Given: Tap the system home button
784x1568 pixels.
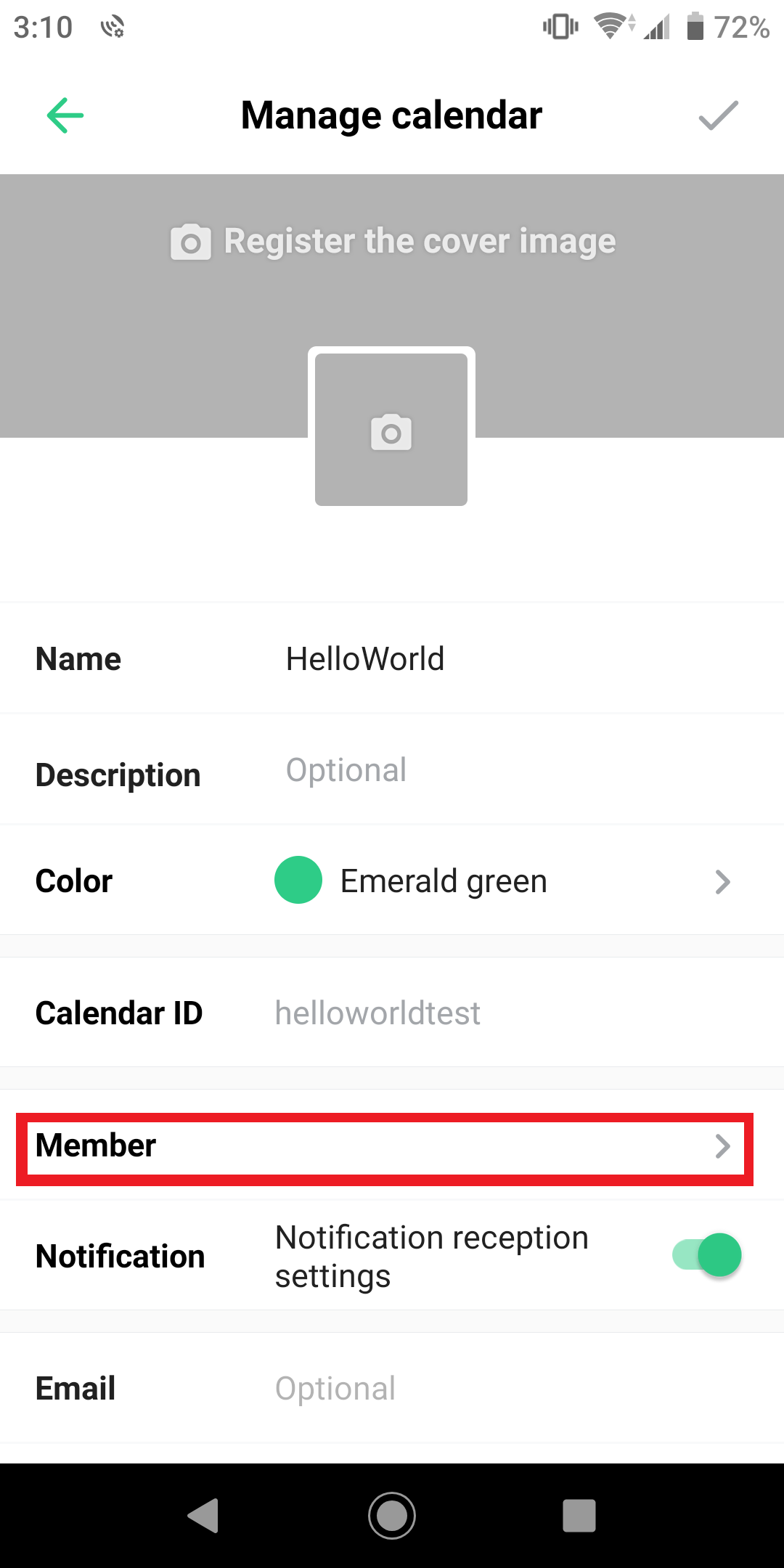Looking at the screenshot, I should click(392, 1516).
